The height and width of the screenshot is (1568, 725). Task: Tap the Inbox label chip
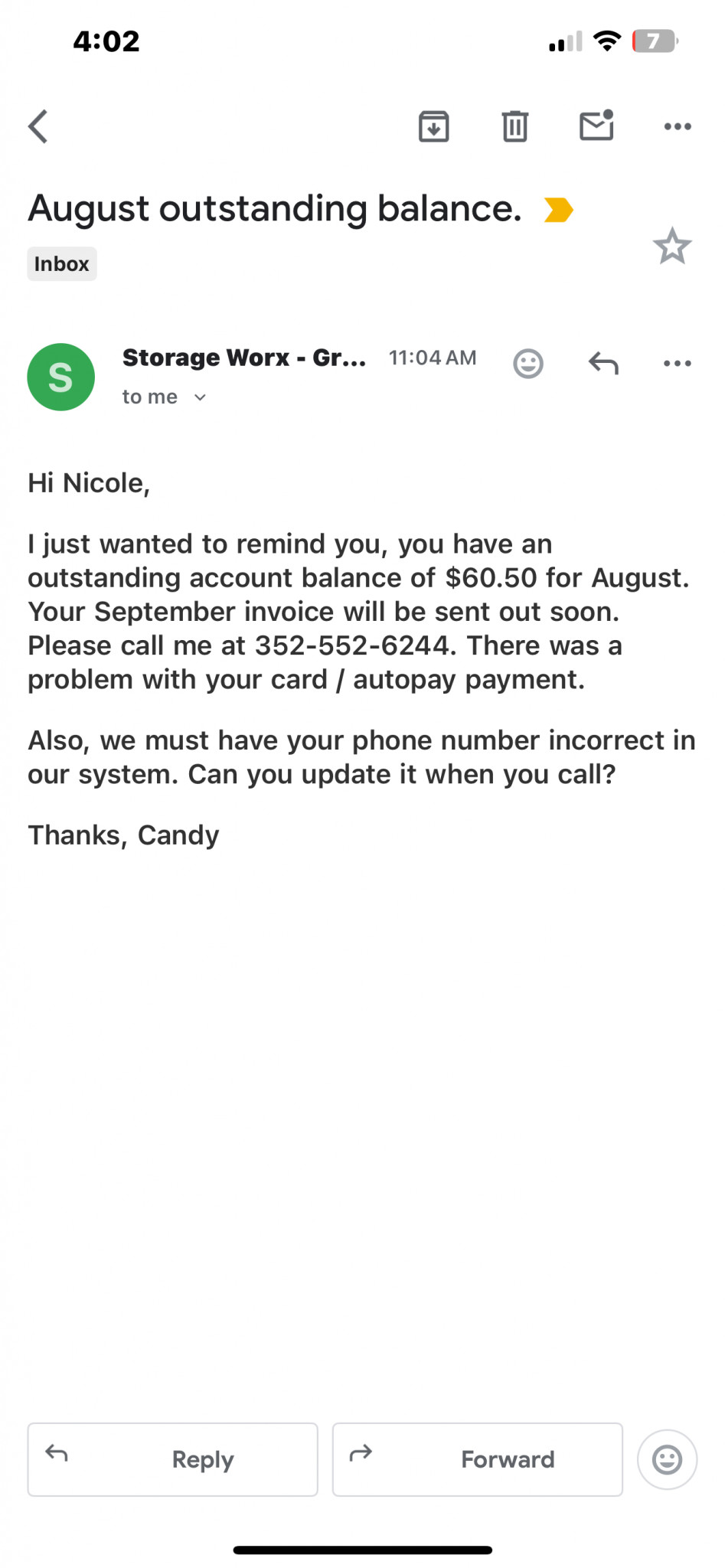point(62,264)
